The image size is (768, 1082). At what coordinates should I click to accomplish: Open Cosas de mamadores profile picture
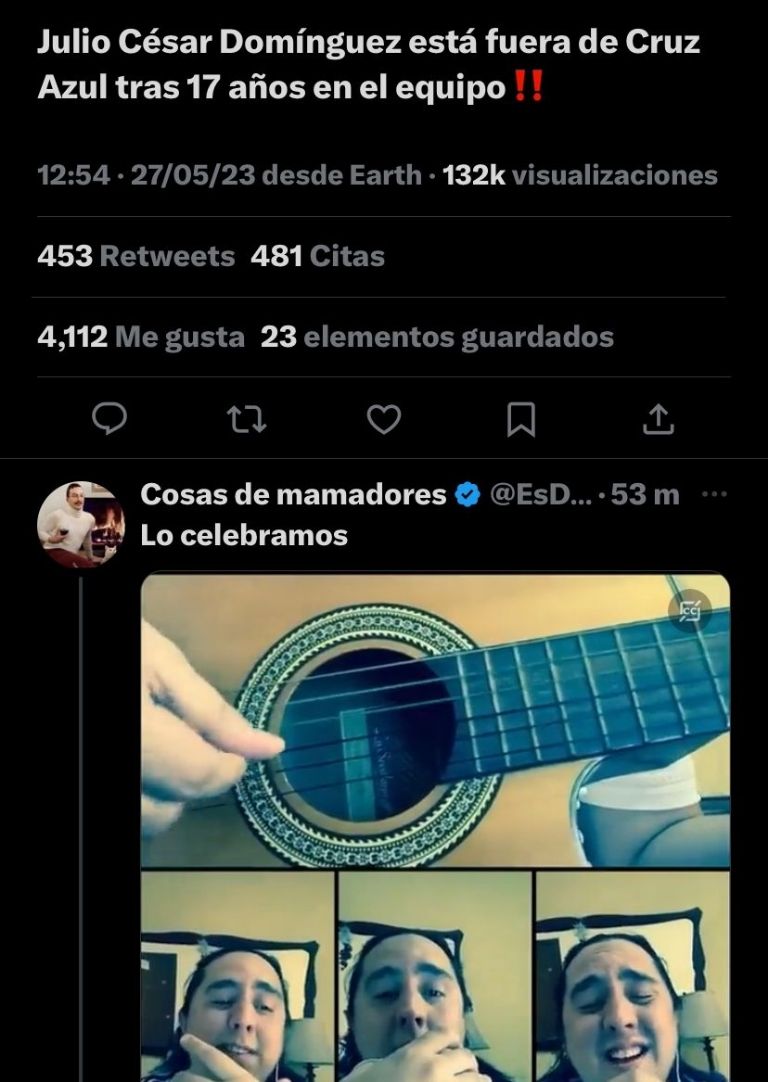[80, 524]
